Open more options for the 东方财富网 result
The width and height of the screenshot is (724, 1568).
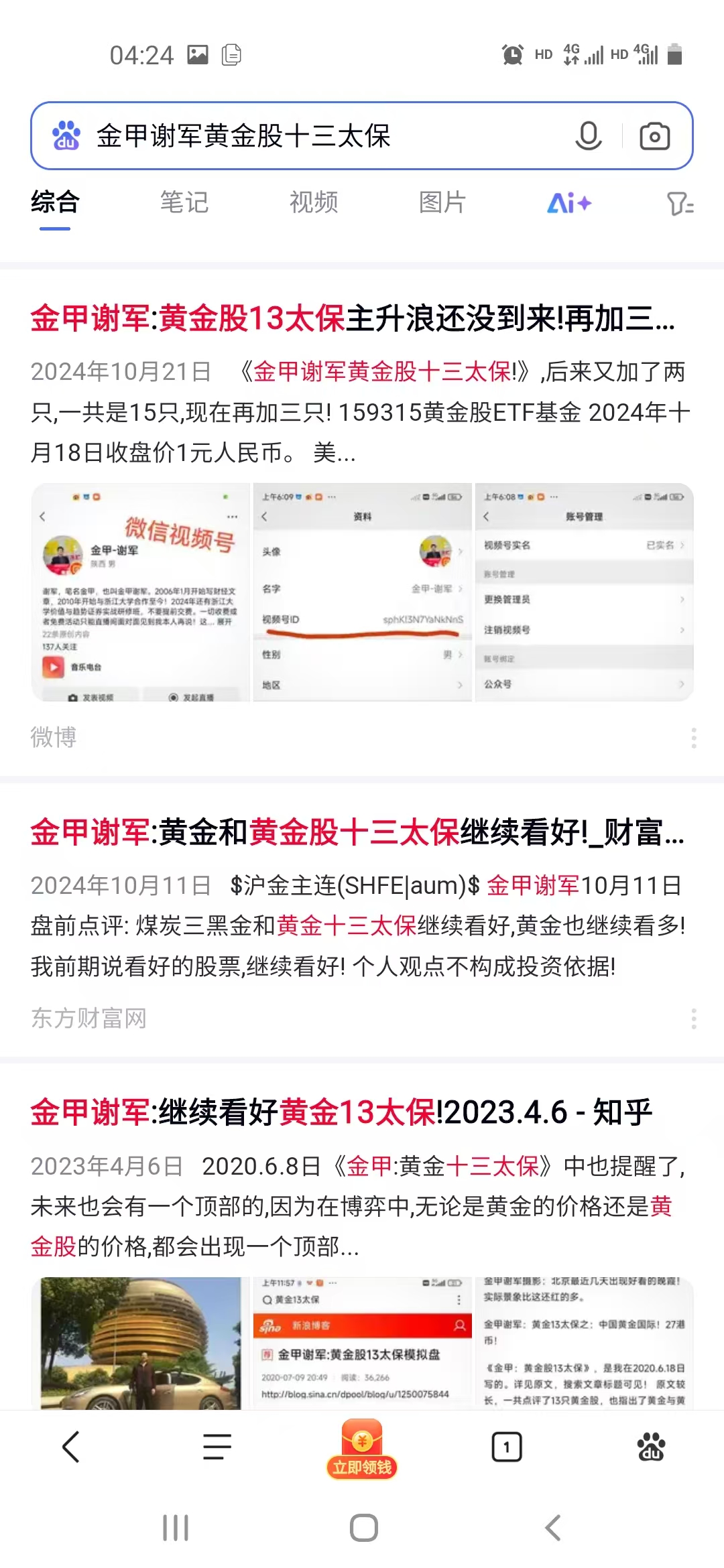click(694, 1019)
